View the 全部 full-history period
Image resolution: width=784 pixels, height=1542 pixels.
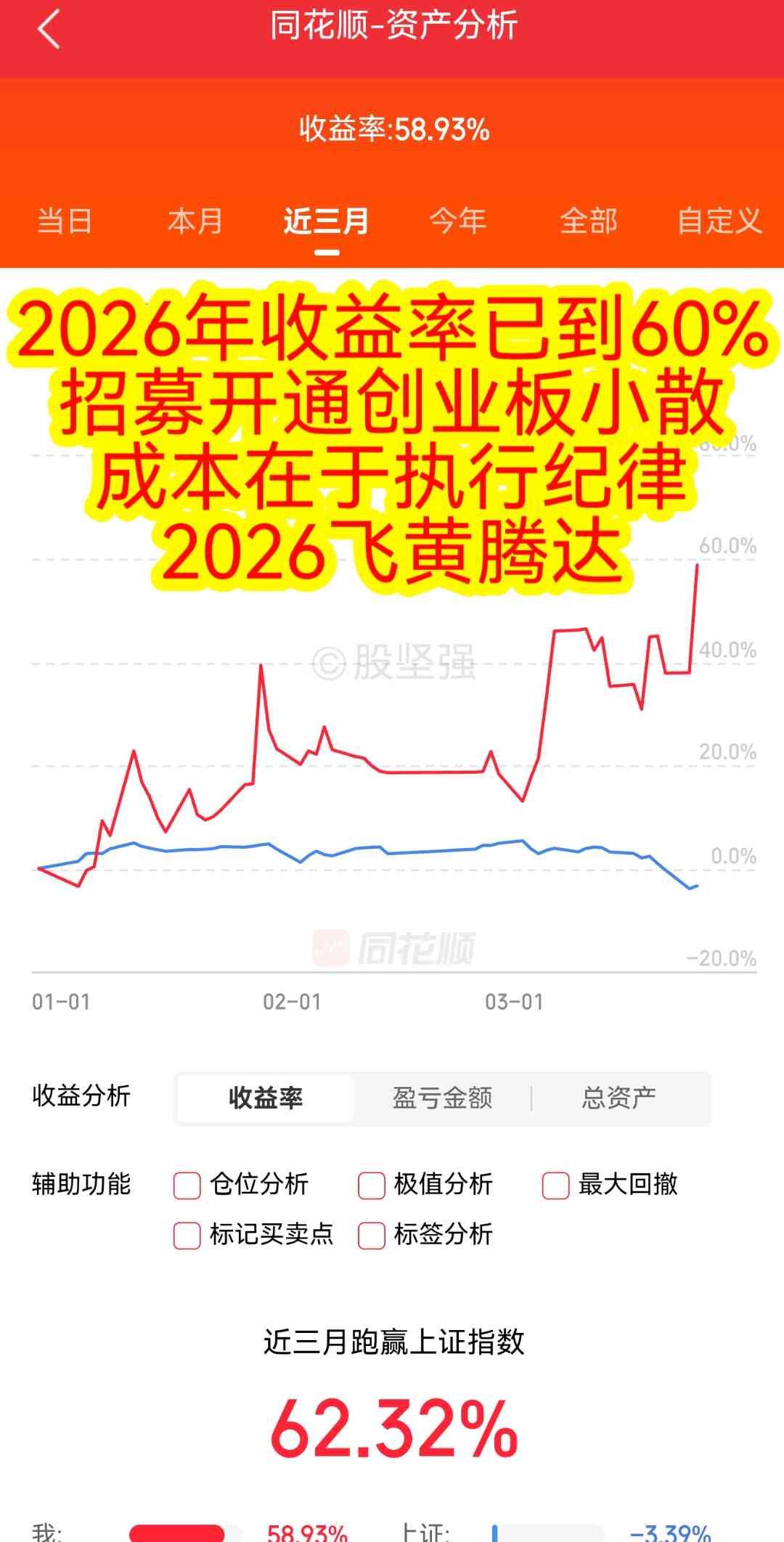coord(590,221)
